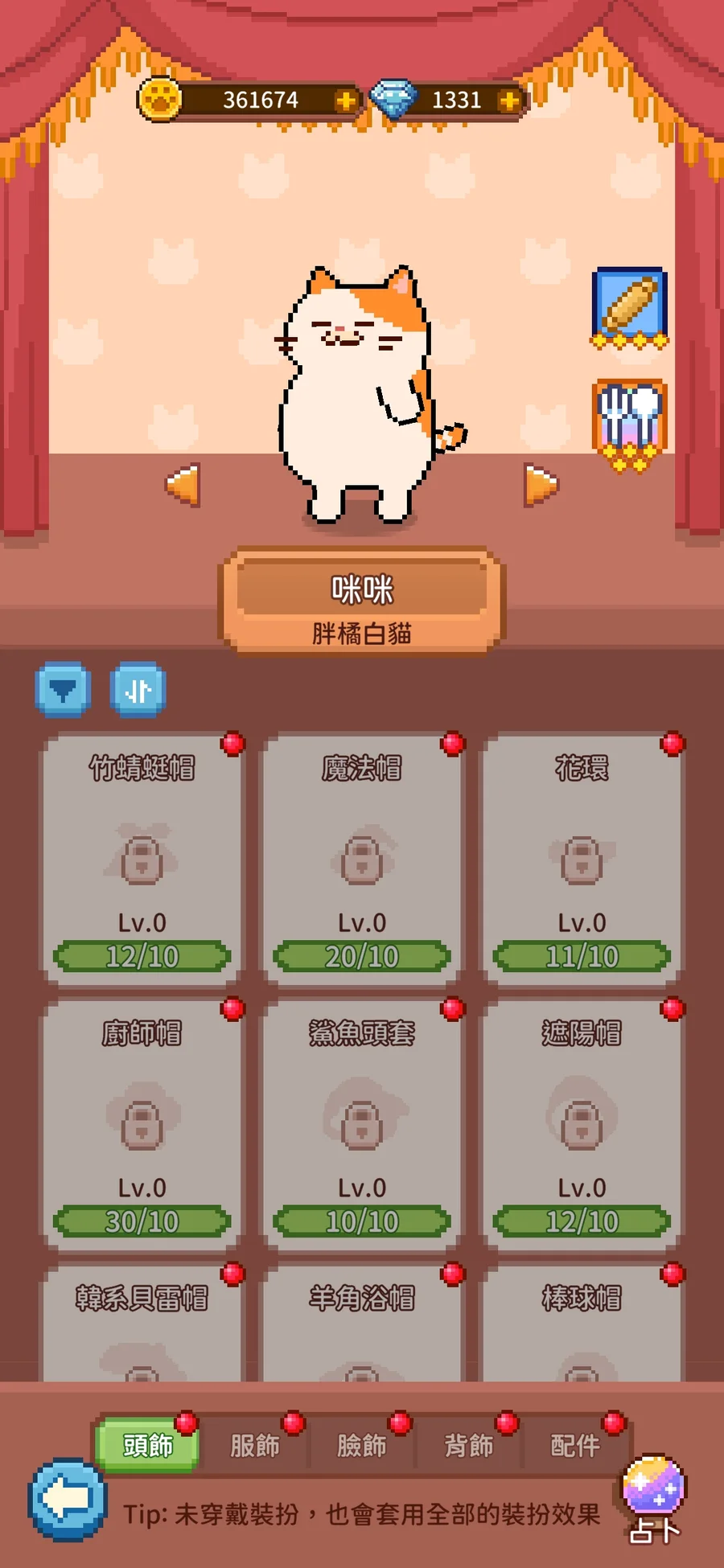This screenshot has height=1568, width=724.
Task: Tap the blue sort order button
Action: tap(138, 689)
